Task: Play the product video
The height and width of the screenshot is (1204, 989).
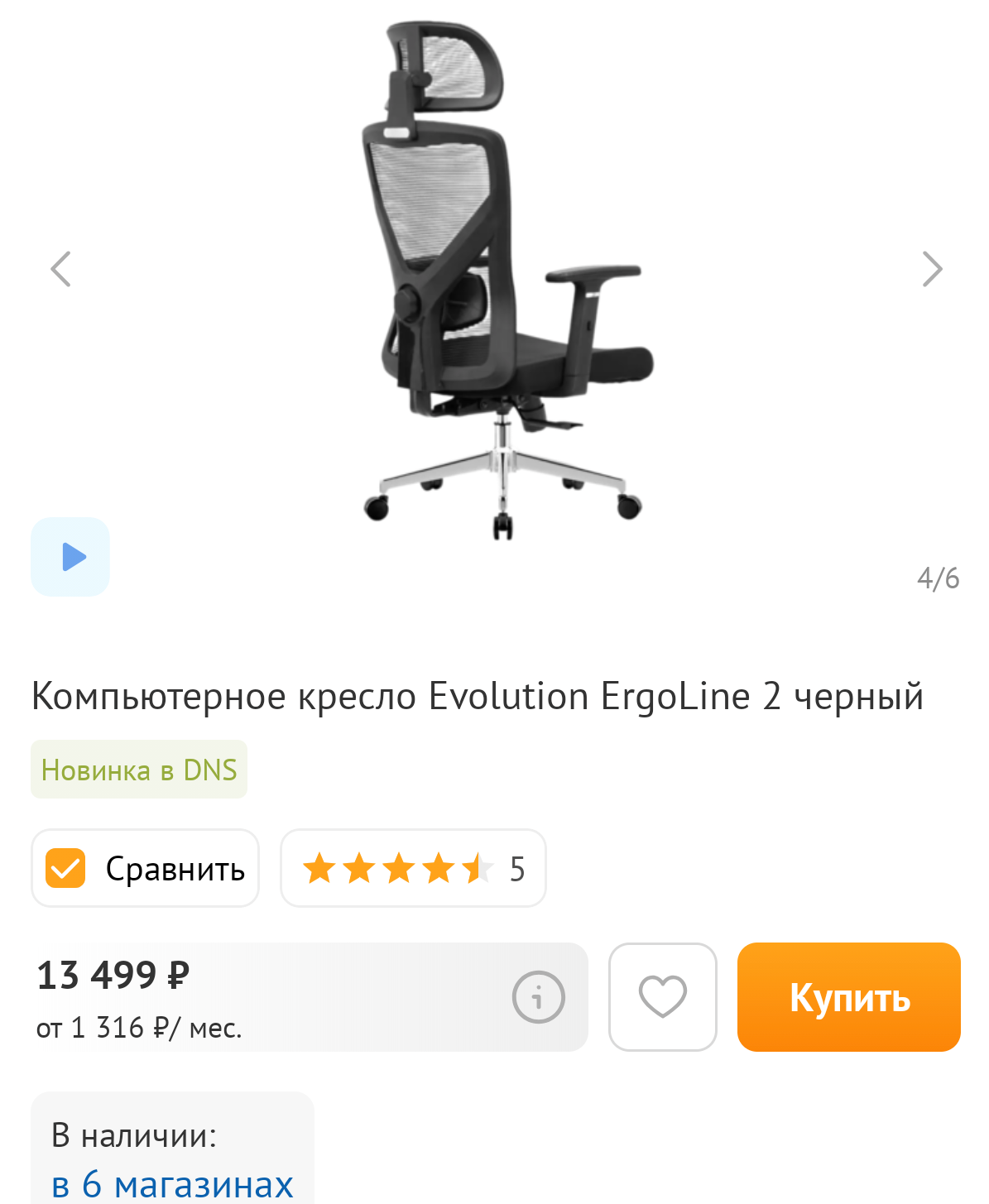Action: pos(71,557)
